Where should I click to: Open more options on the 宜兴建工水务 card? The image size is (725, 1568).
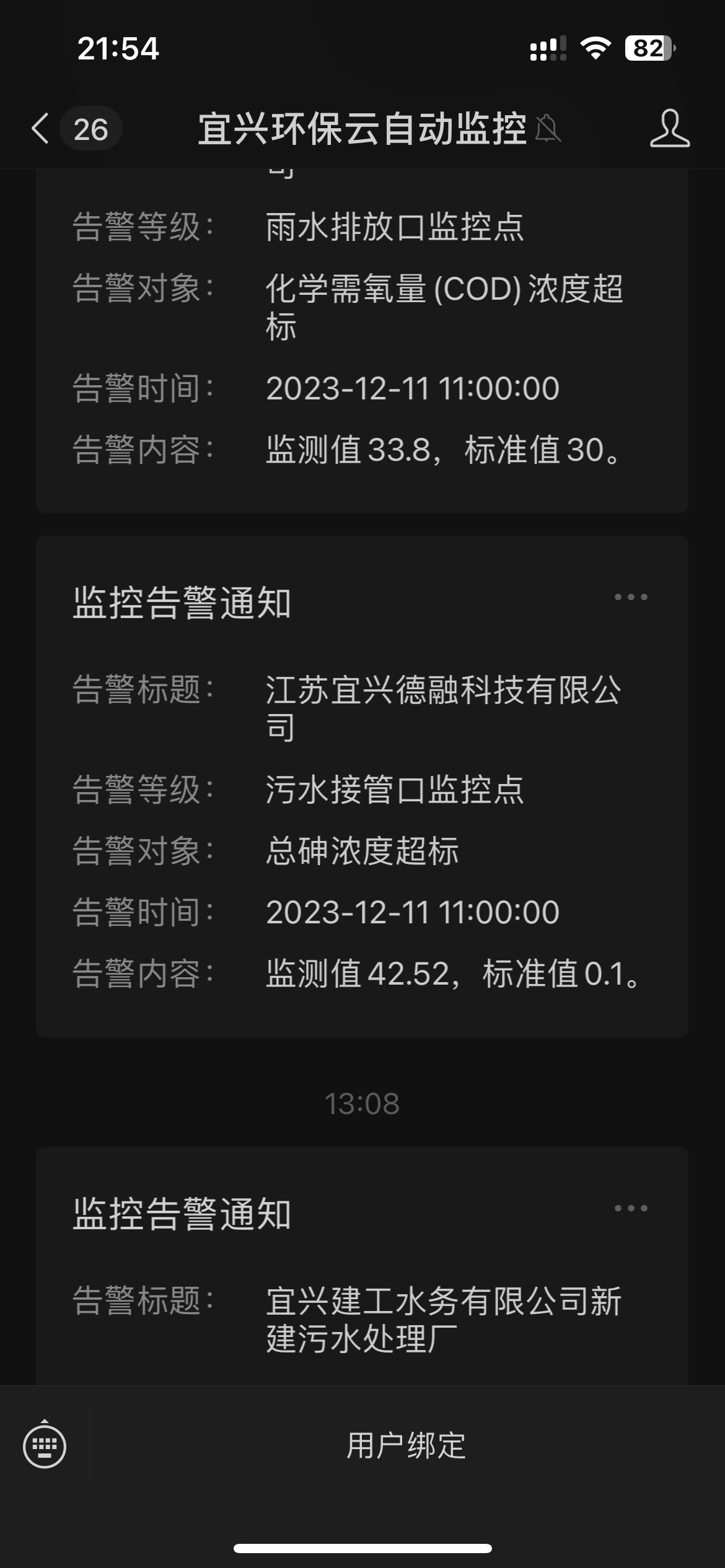(631, 1208)
